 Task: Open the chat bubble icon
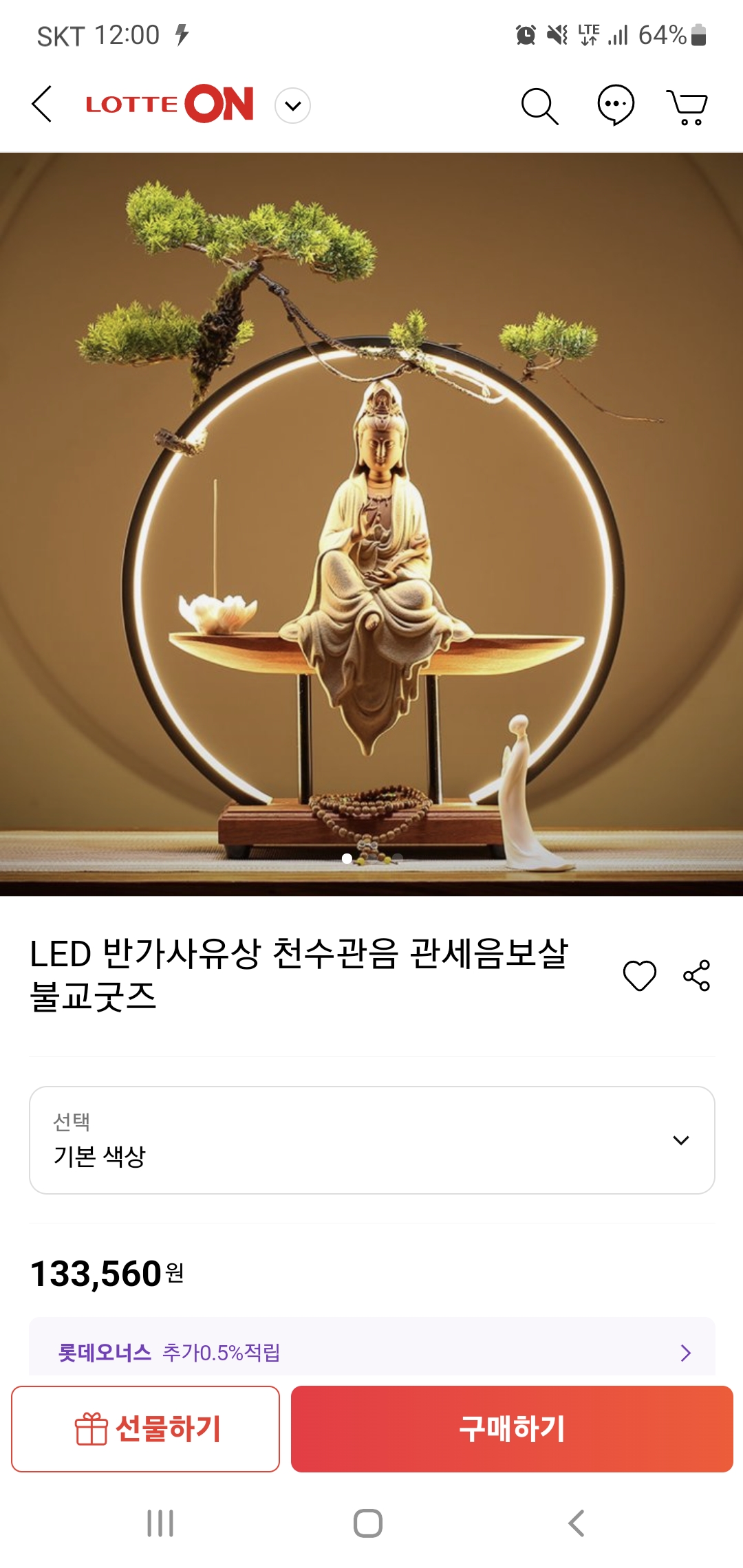pos(615,105)
